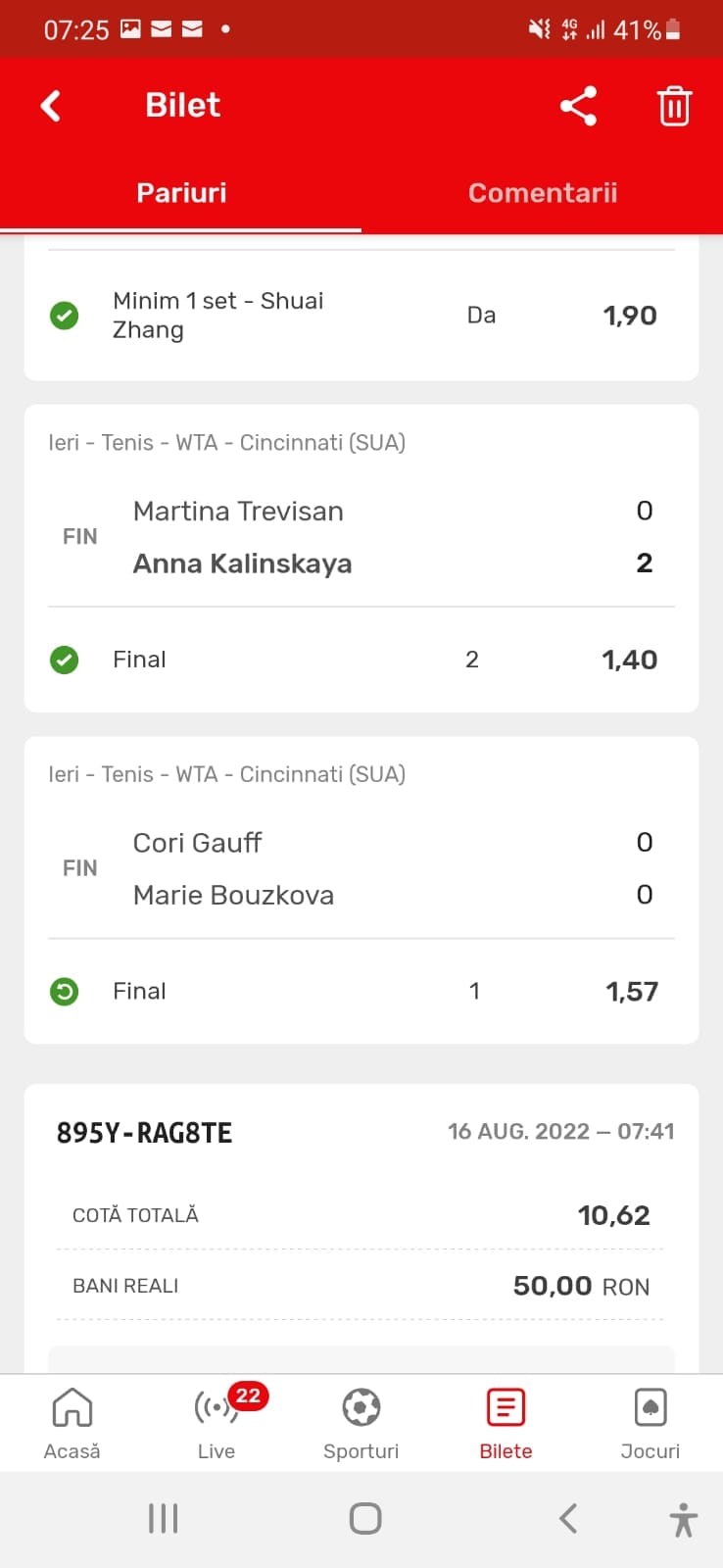Open the Trevisan vs Kalinskaya match

[242, 537]
